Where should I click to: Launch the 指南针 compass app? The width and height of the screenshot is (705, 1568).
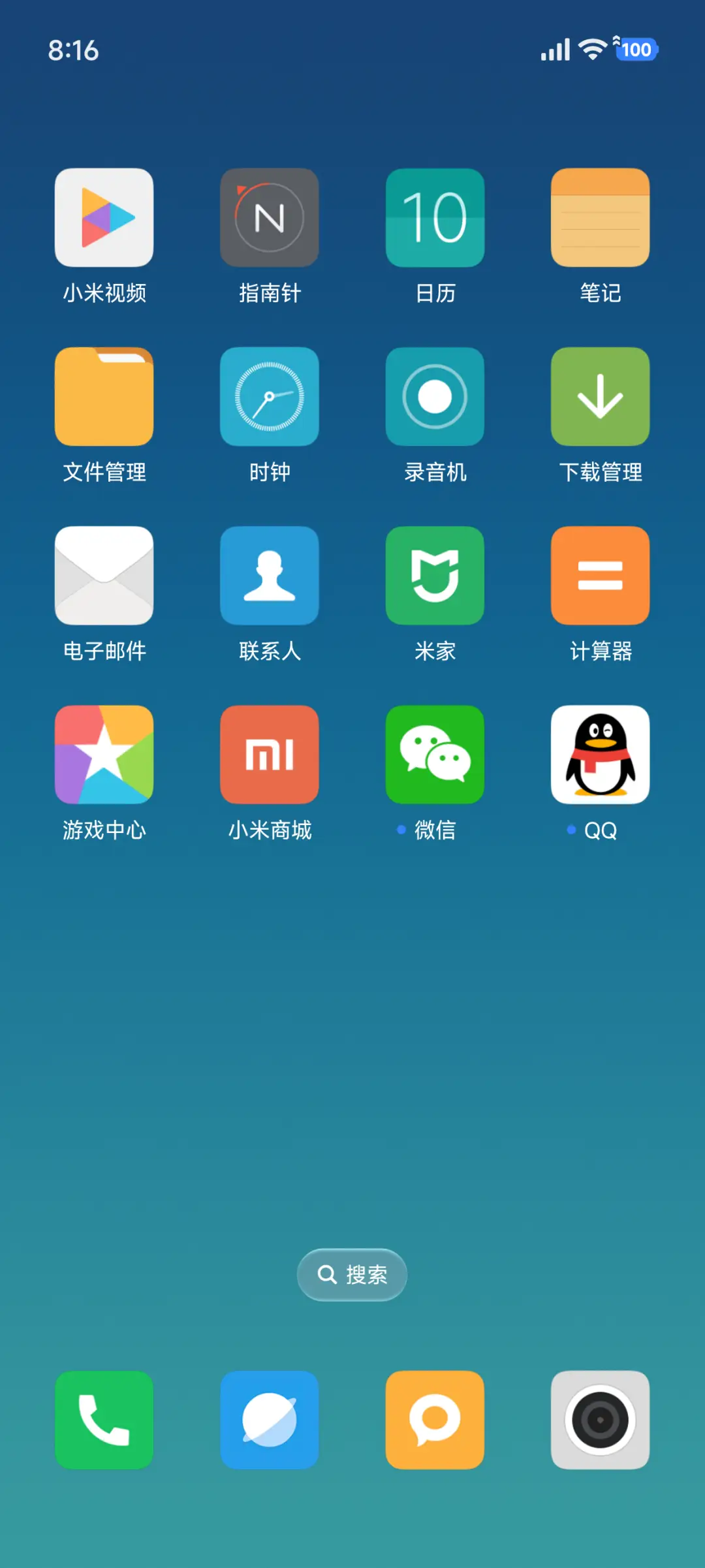270,218
